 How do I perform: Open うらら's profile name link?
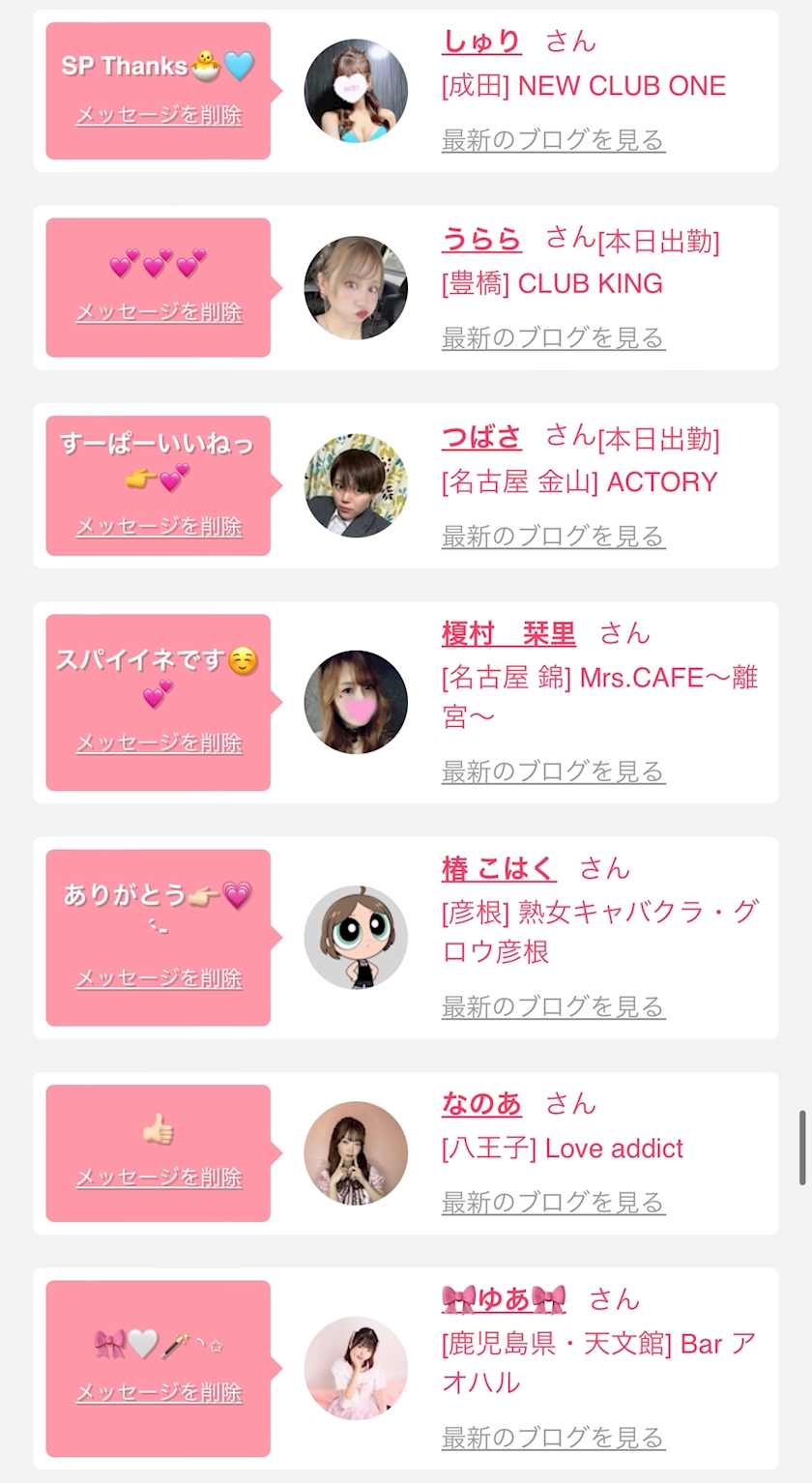(481, 239)
